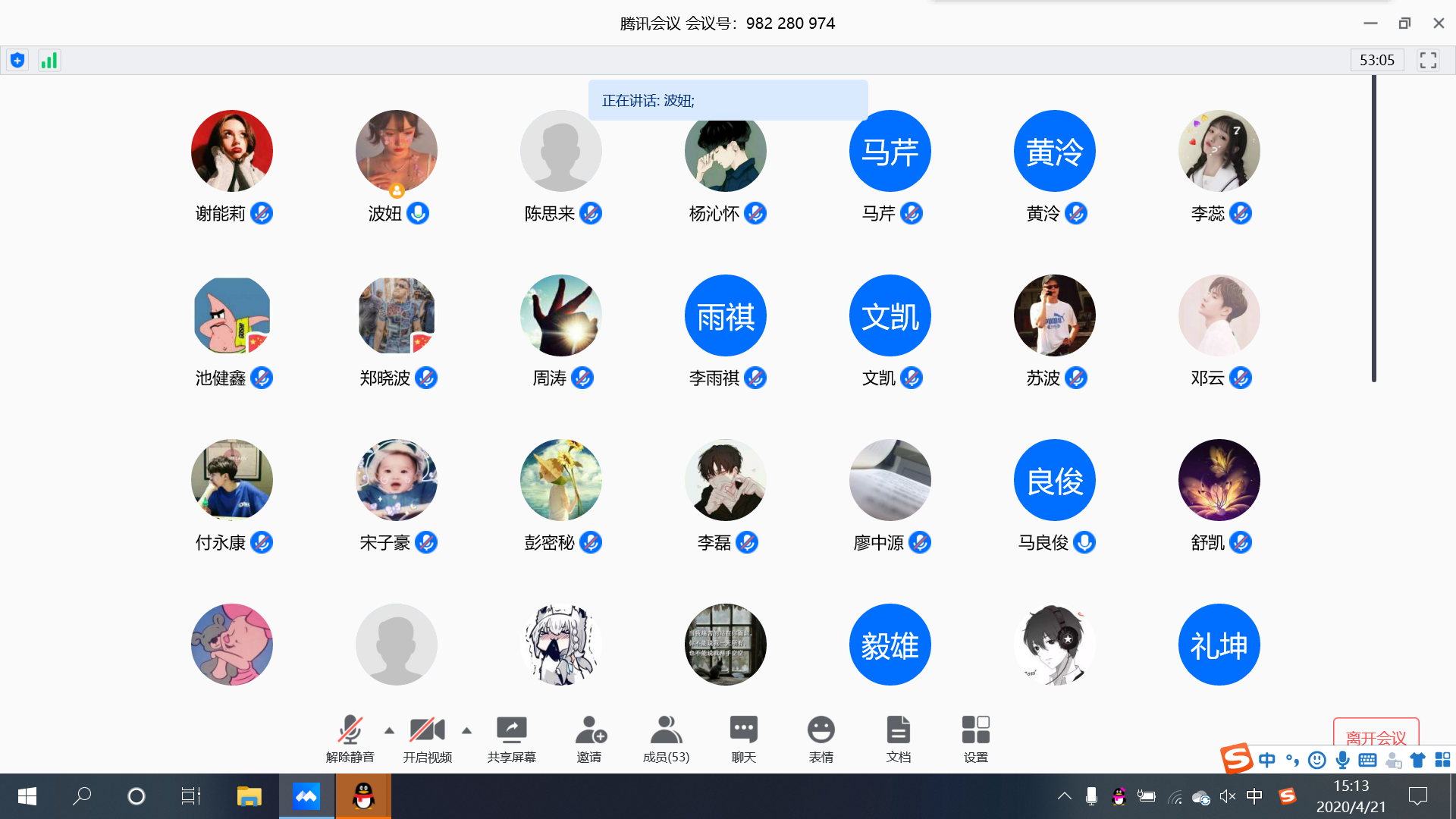This screenshot has height=819, width=1456.
Task: Expand video options arrow beside 开启视频
Action: [466, 731]
